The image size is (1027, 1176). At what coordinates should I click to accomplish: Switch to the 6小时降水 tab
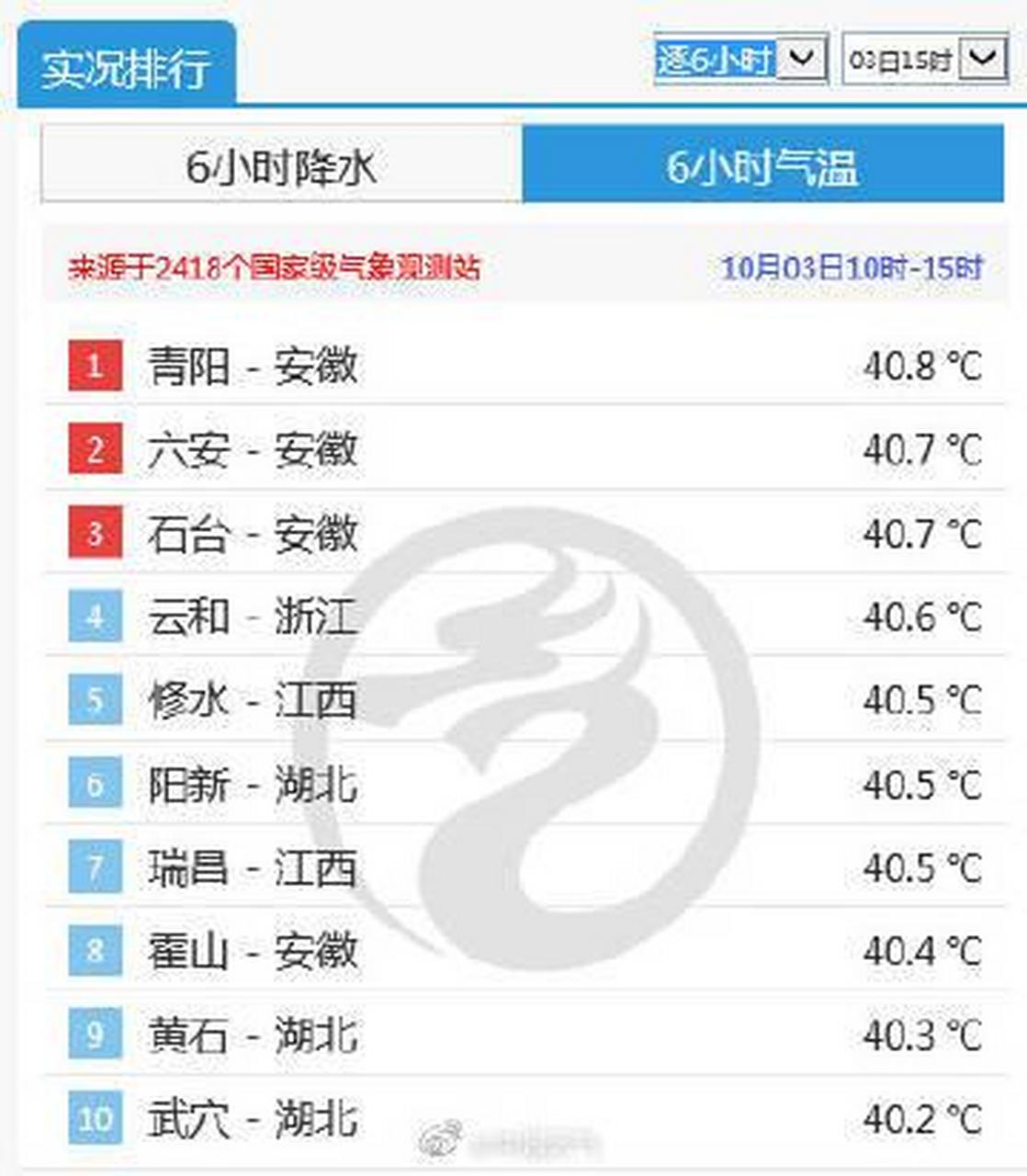tap(281, 166)
